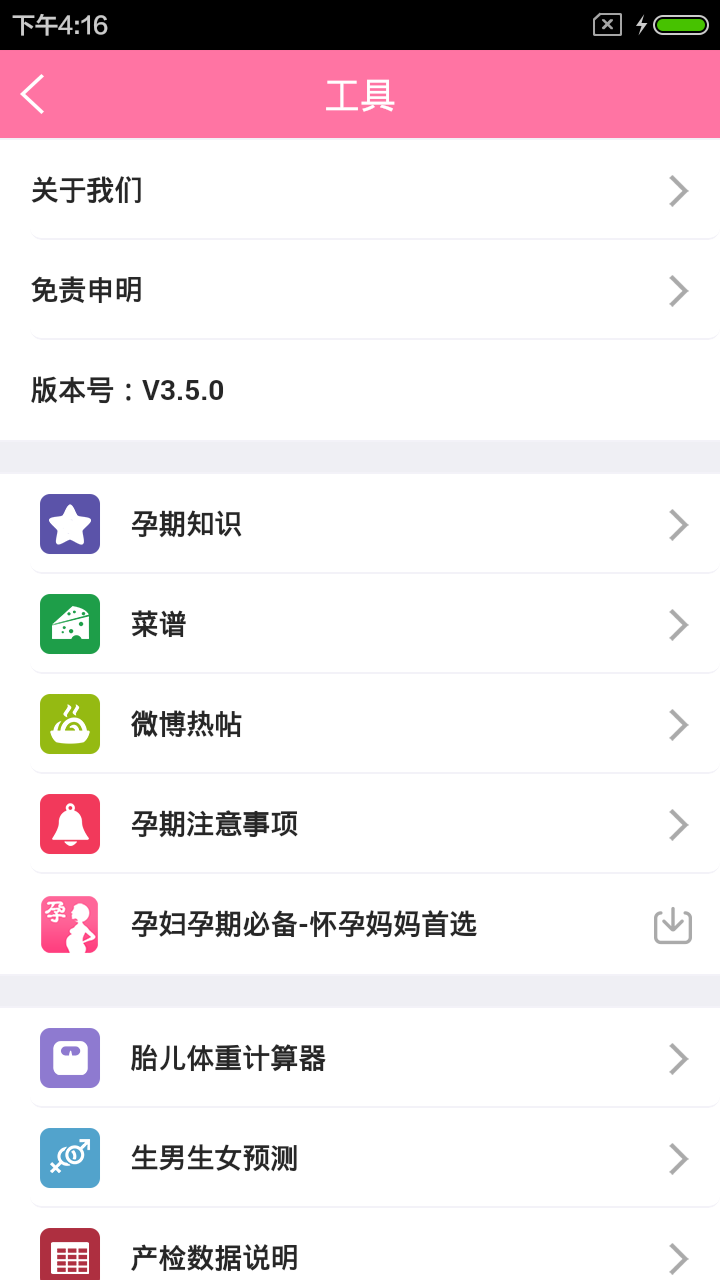
Task: Tap the download icon beside 孕妇孕期必备
Action: 671,925
